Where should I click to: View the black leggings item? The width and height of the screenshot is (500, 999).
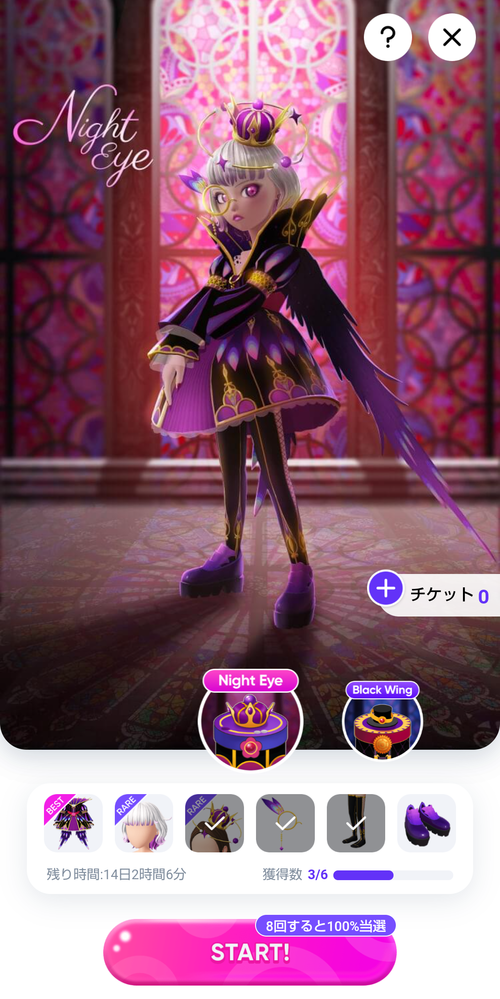click(x=356, y=823)
